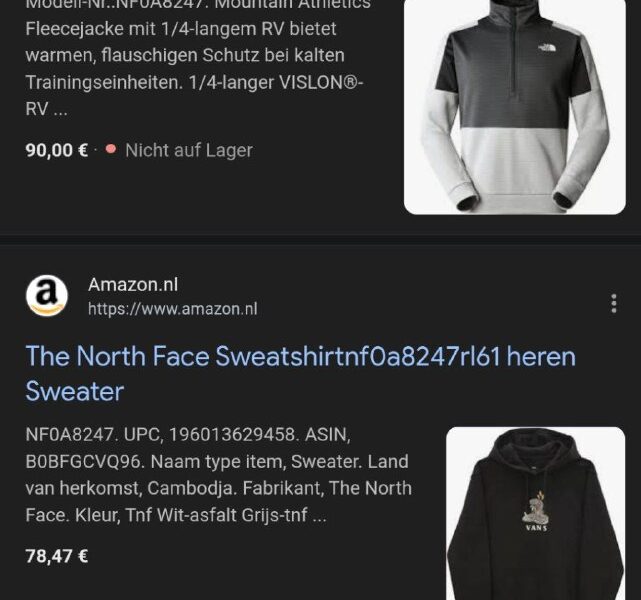This screenshot has width=641, height=600.
Task: Open the grey fleece jacket product image
Action: pos(514,105)
